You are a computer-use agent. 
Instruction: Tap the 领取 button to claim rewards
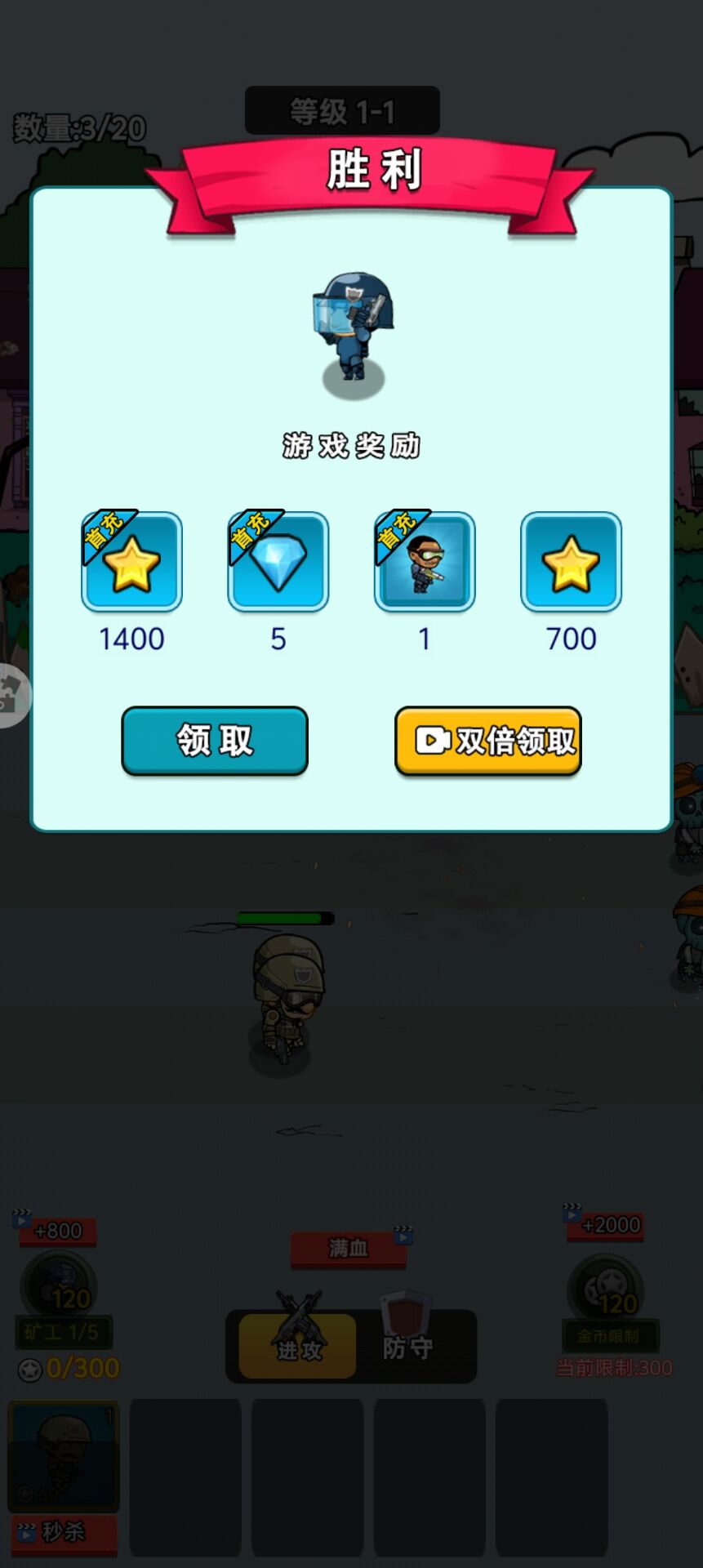215,740
